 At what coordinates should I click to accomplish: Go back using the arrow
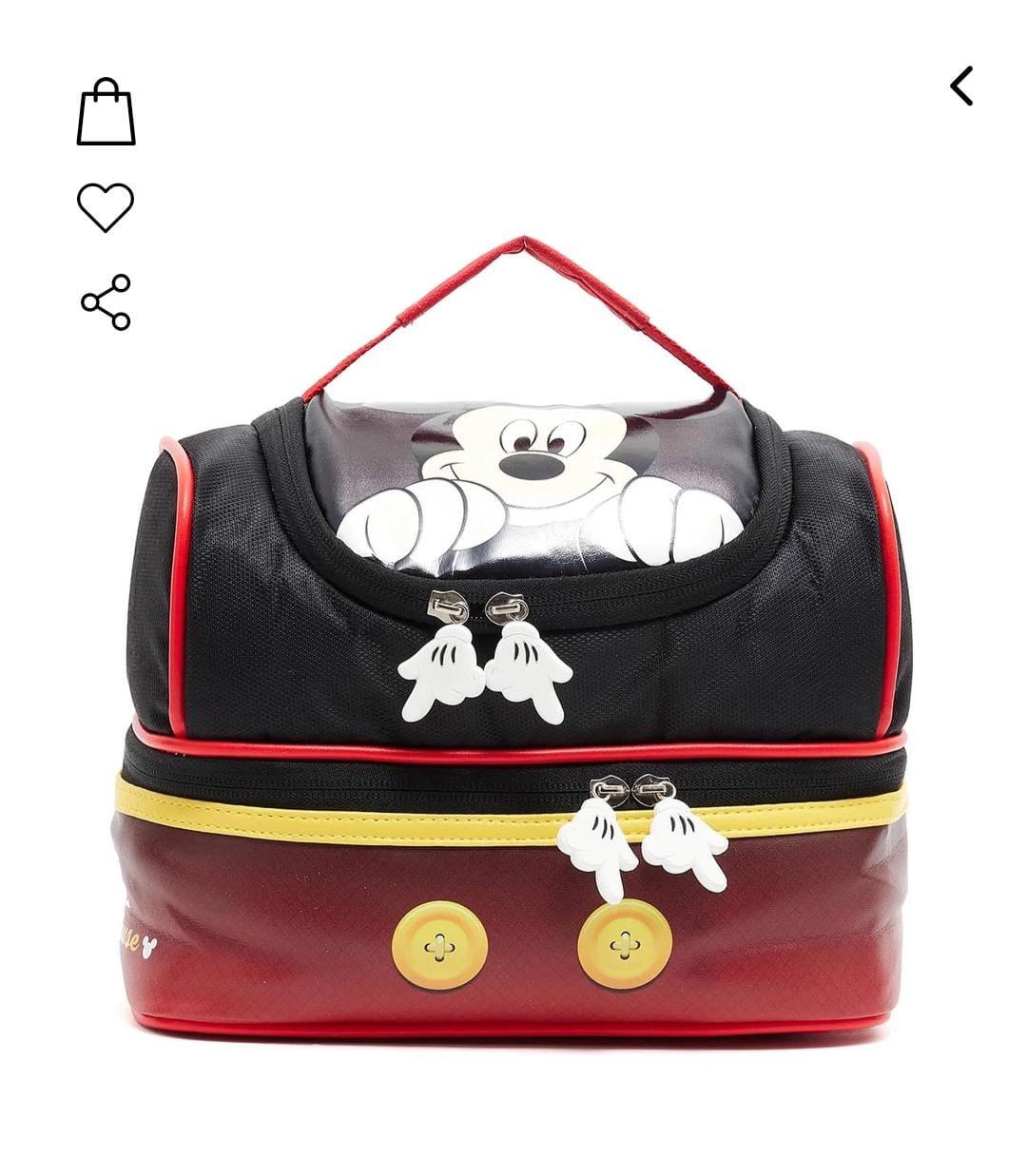[x=961, y=87]
